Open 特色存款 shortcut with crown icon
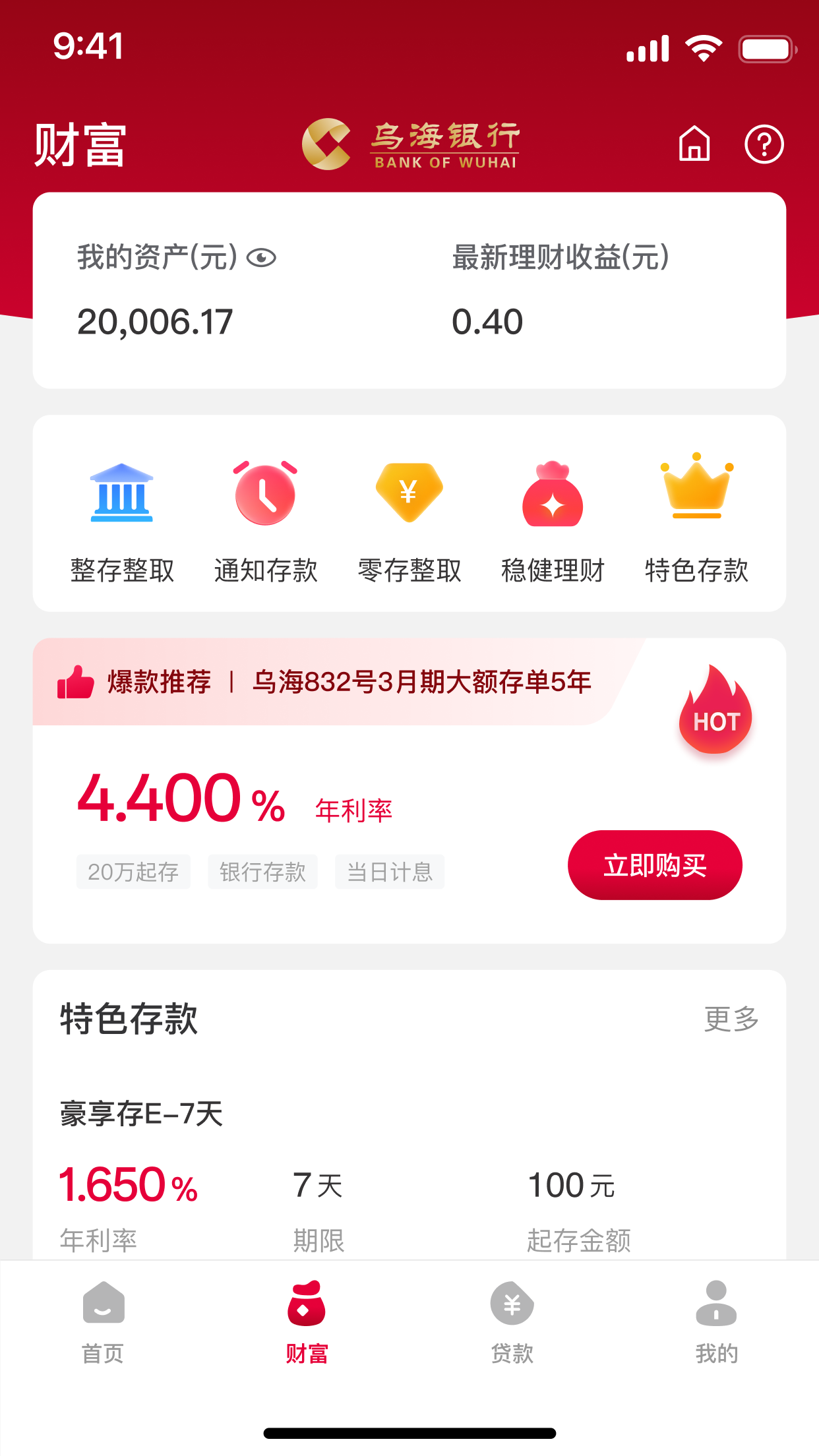 [x=696, y=521]
